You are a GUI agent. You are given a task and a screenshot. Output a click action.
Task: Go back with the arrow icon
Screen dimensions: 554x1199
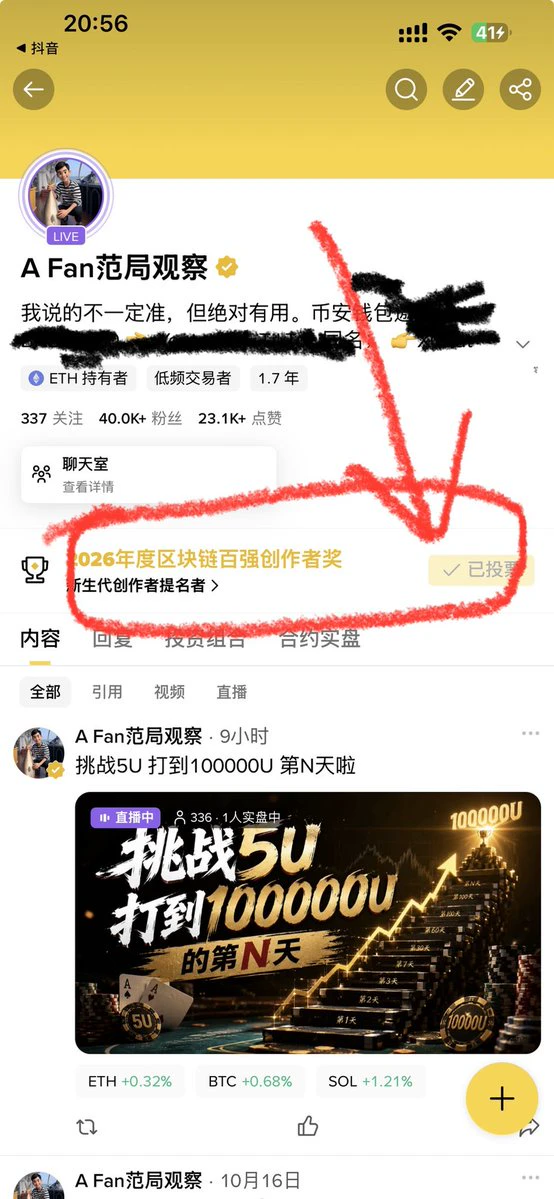34,89
